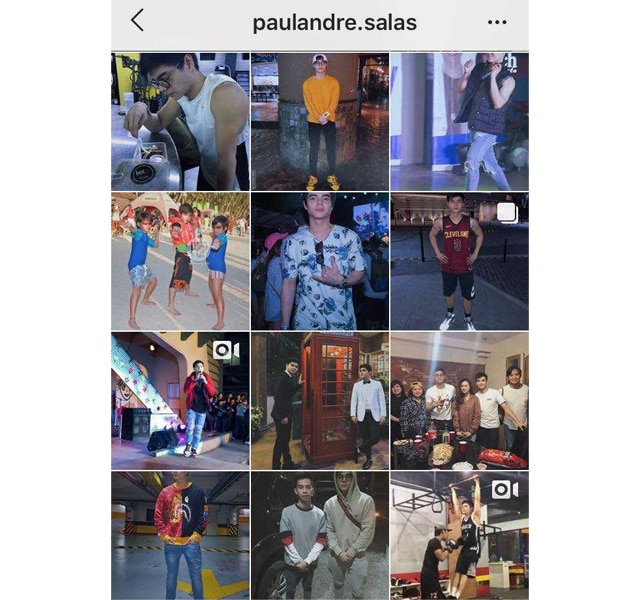Open the Cleveland jersey multi-photo post
The image size is (640, 600).
[x=459, y=261]
